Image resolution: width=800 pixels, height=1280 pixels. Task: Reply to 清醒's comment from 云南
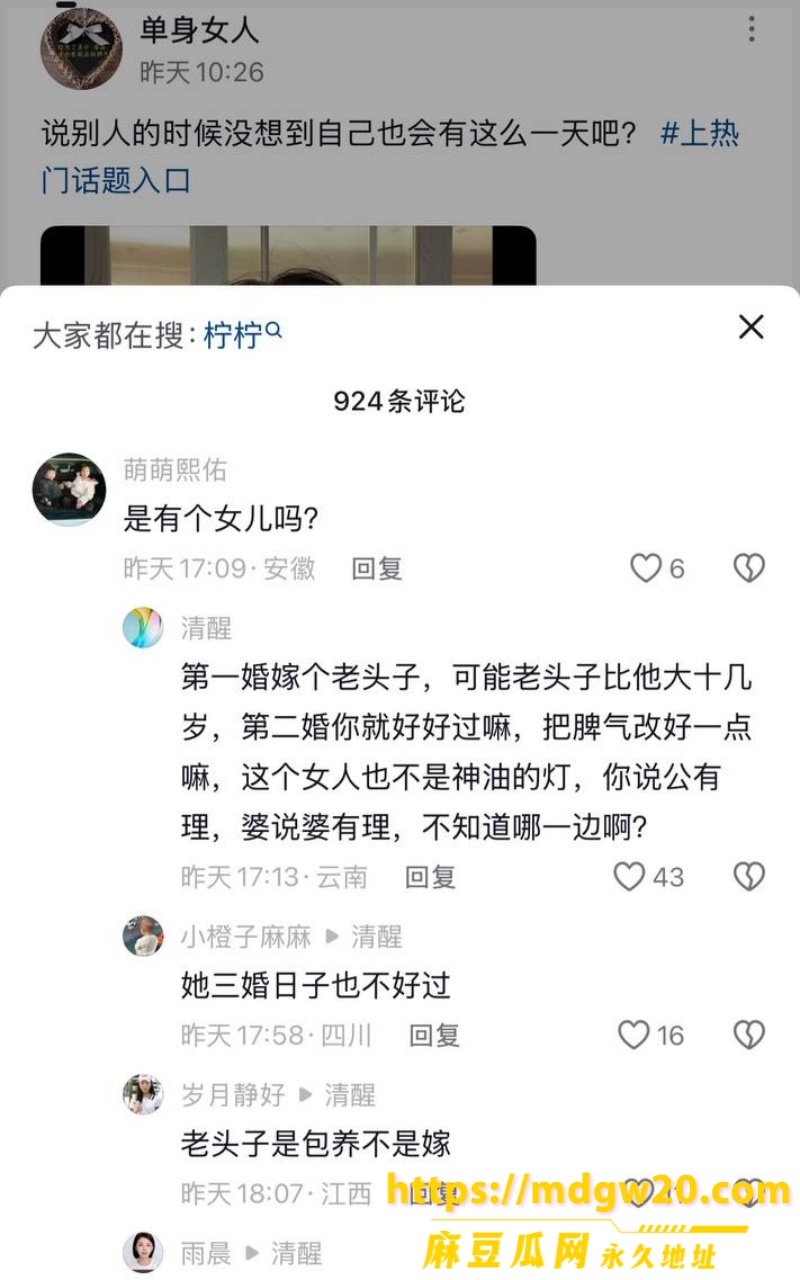point(430,877)
